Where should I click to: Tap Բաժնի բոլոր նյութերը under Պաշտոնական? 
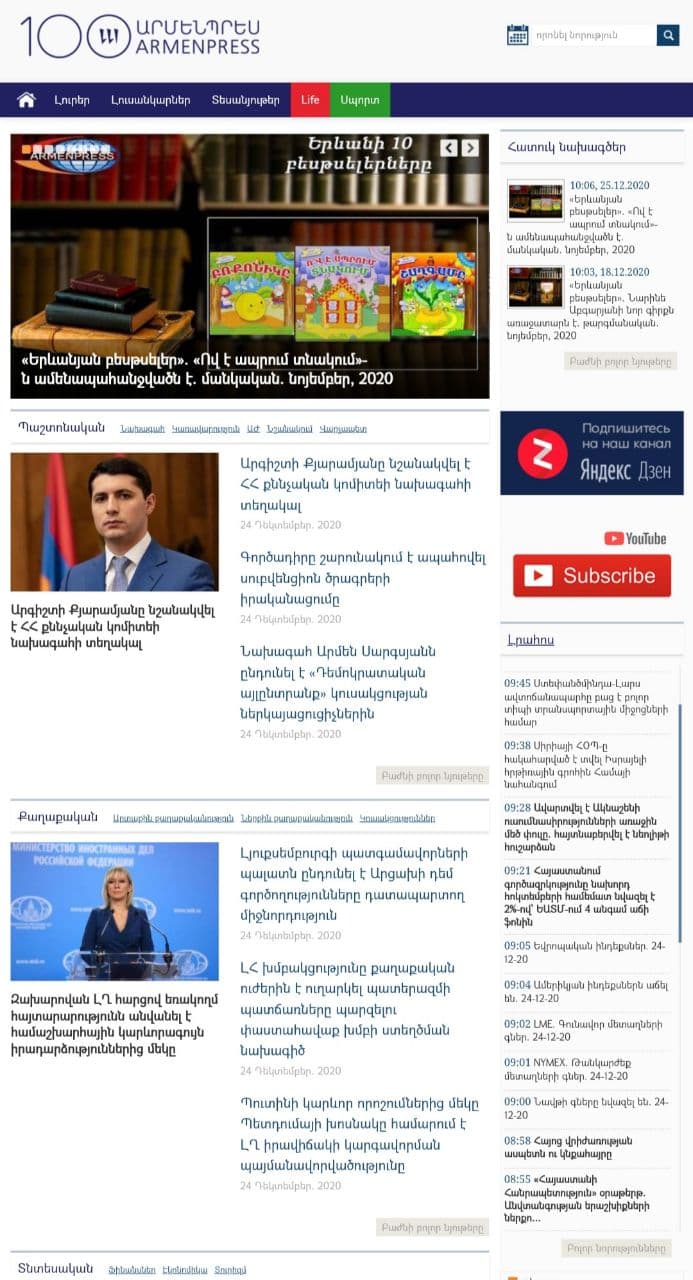[432, 776]
